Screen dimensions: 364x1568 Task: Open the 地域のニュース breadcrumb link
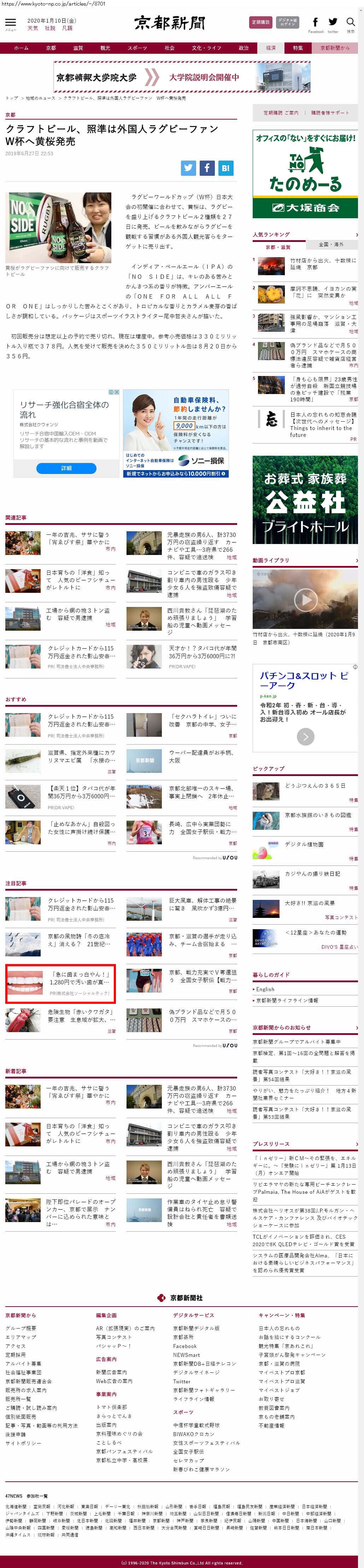[x=40, y=98]
